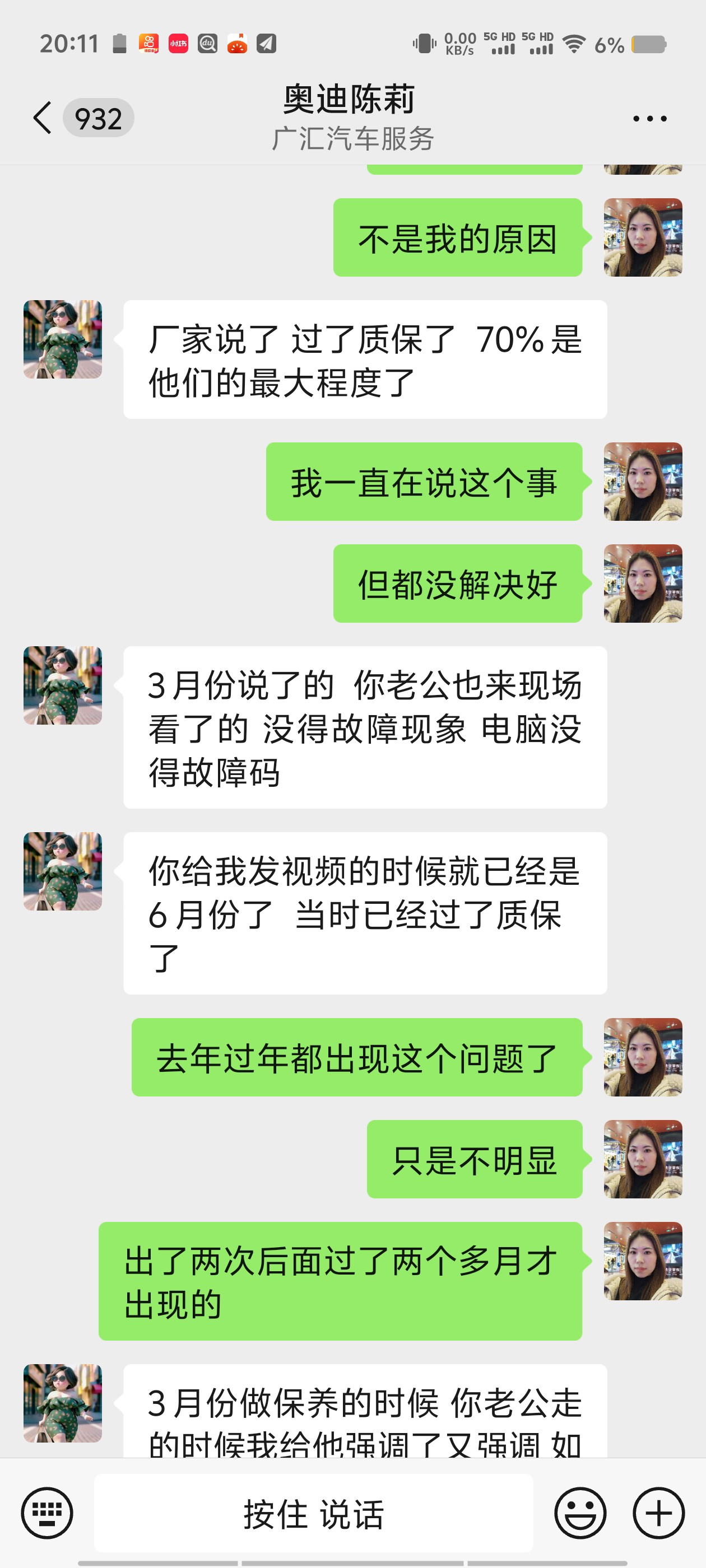Open sender avatar beside 3月份说了的 message
Image resolution: width=706 pixels, height=1568 pixels.
point(63,685)
